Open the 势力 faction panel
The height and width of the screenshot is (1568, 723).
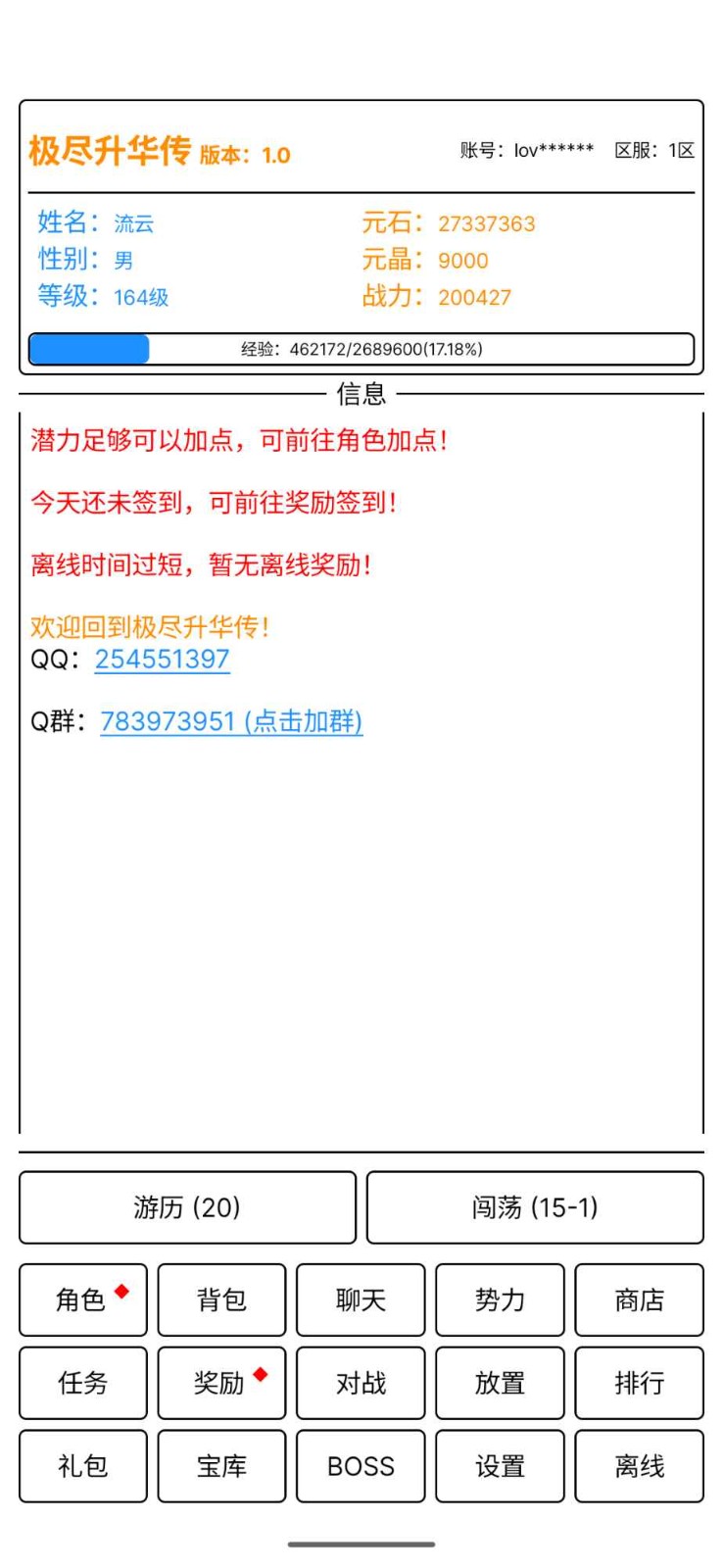click(x=500, y=1300)
